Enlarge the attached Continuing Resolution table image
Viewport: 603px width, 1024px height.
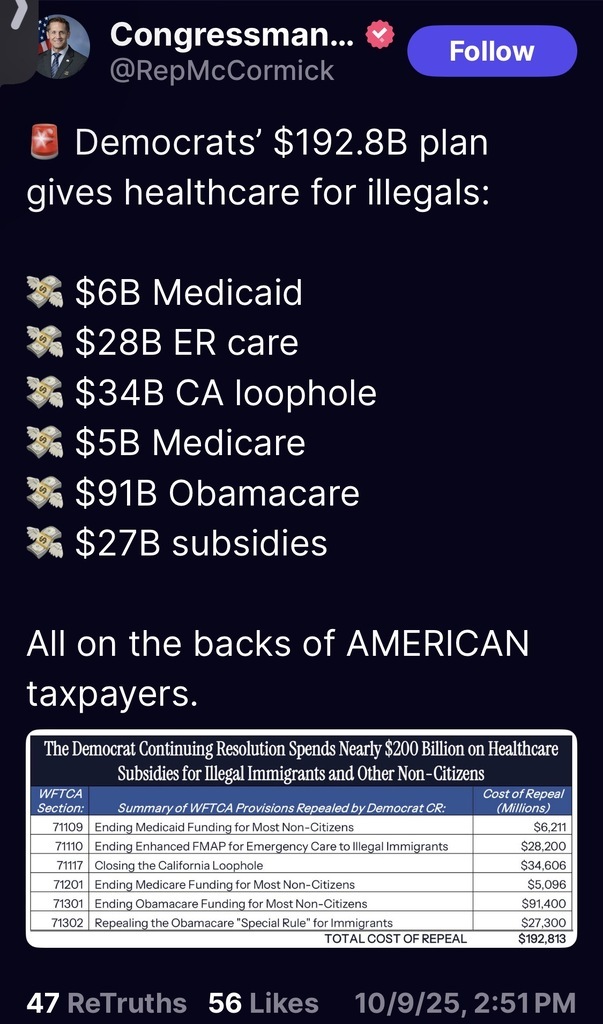point(301,839)
